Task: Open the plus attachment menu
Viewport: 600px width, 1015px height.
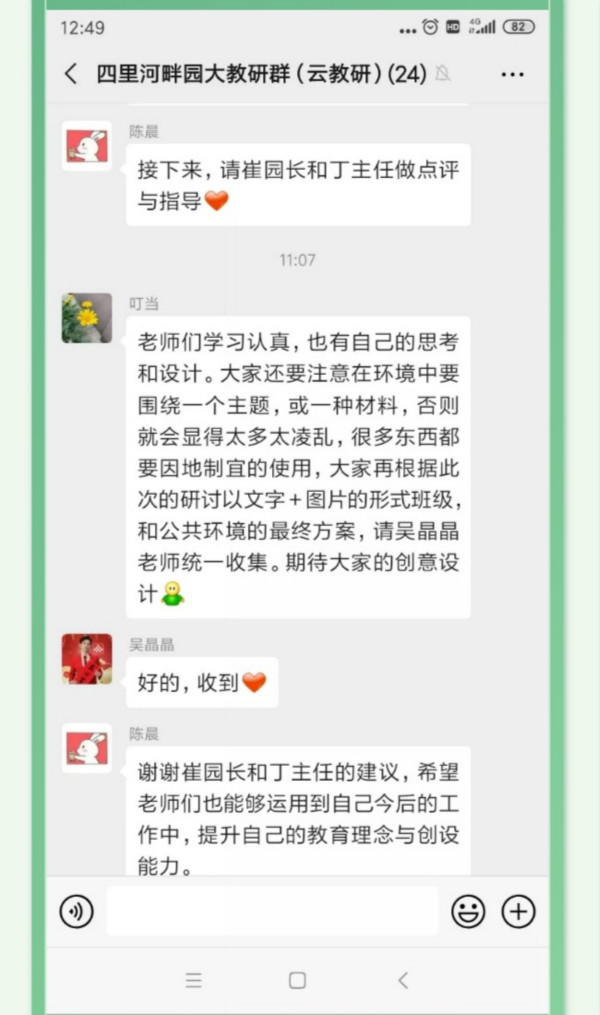Action: (x=518, y=911)
